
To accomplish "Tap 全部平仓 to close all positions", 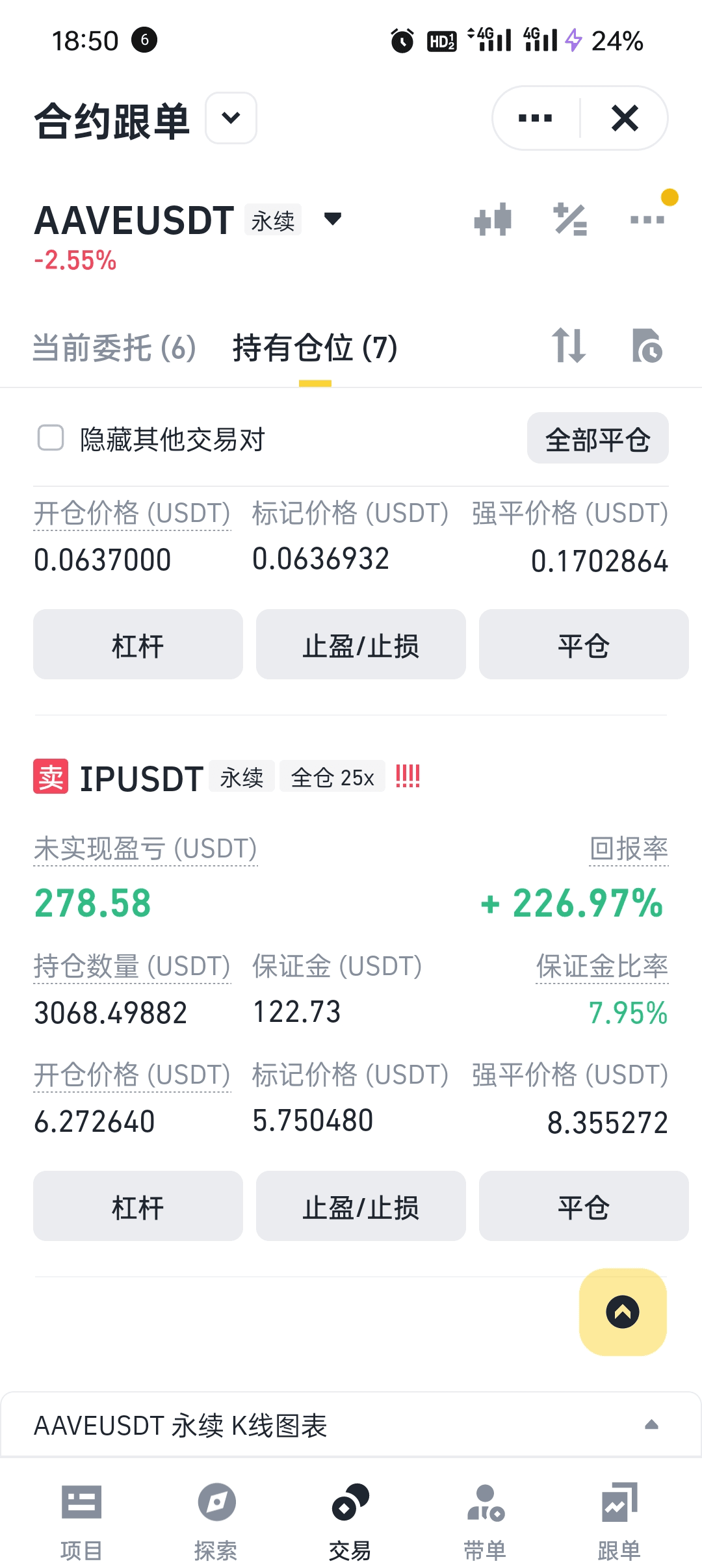I will 597,438.
